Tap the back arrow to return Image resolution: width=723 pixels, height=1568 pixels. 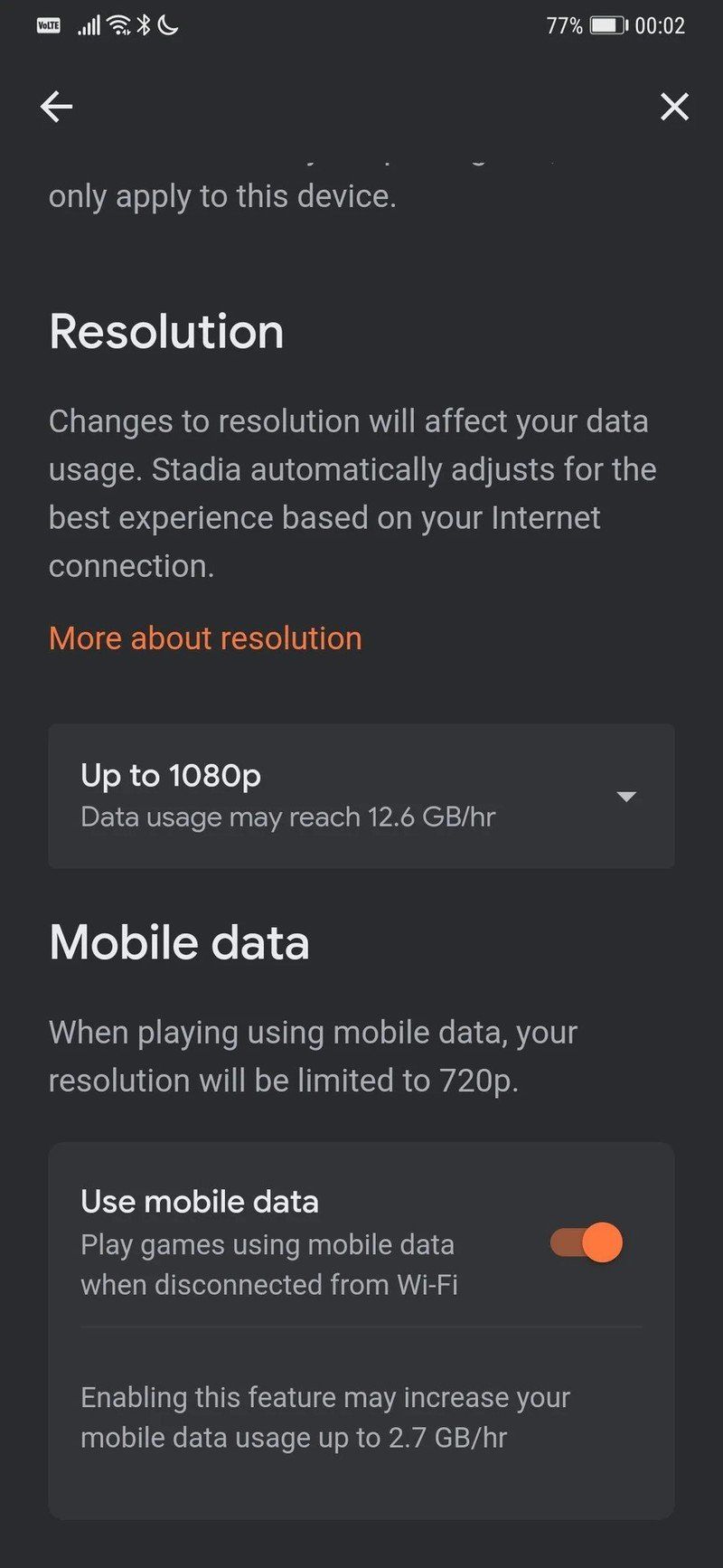56,107
